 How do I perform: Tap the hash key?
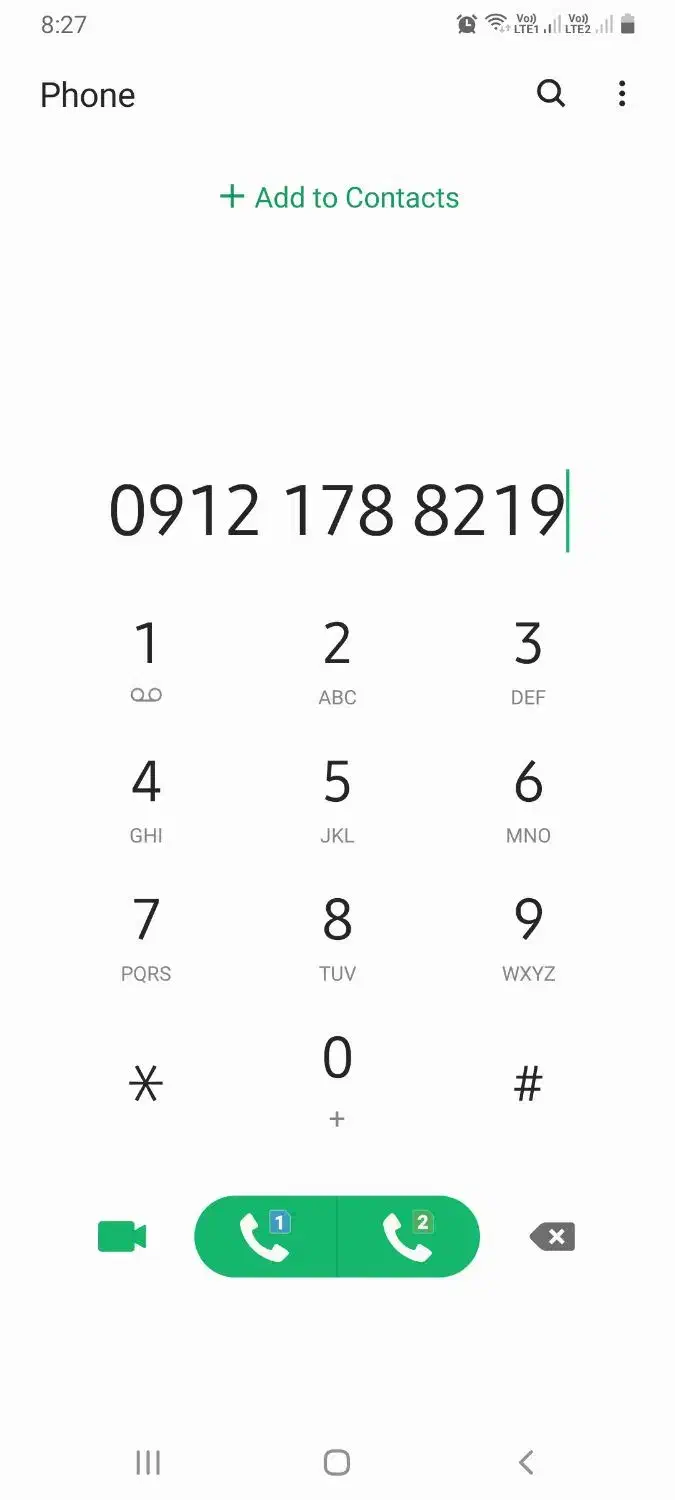[x=528, y=1083]
